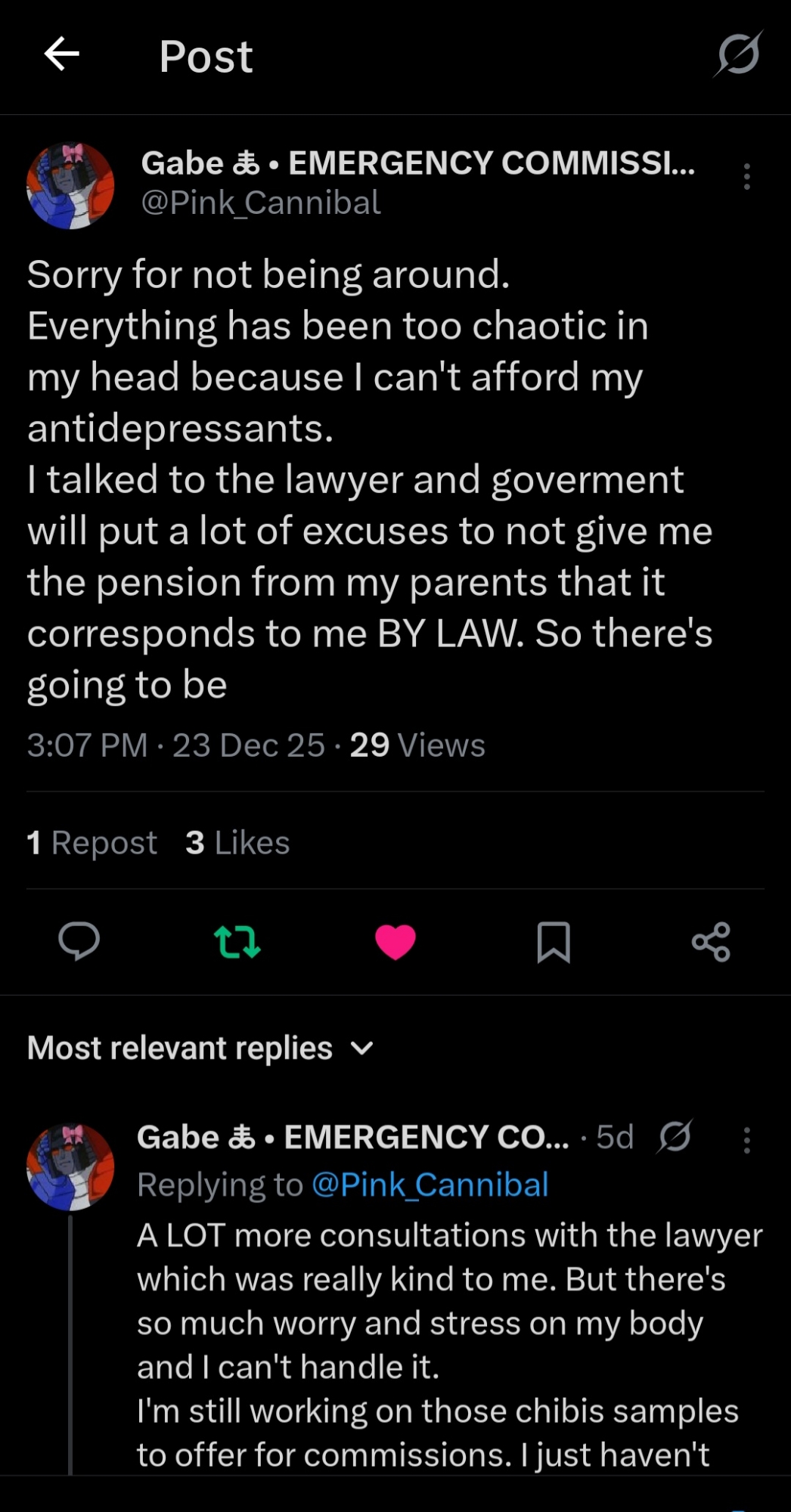Open Grok icon in the top bar
The image size is (791, 1512).
[737, 54]
